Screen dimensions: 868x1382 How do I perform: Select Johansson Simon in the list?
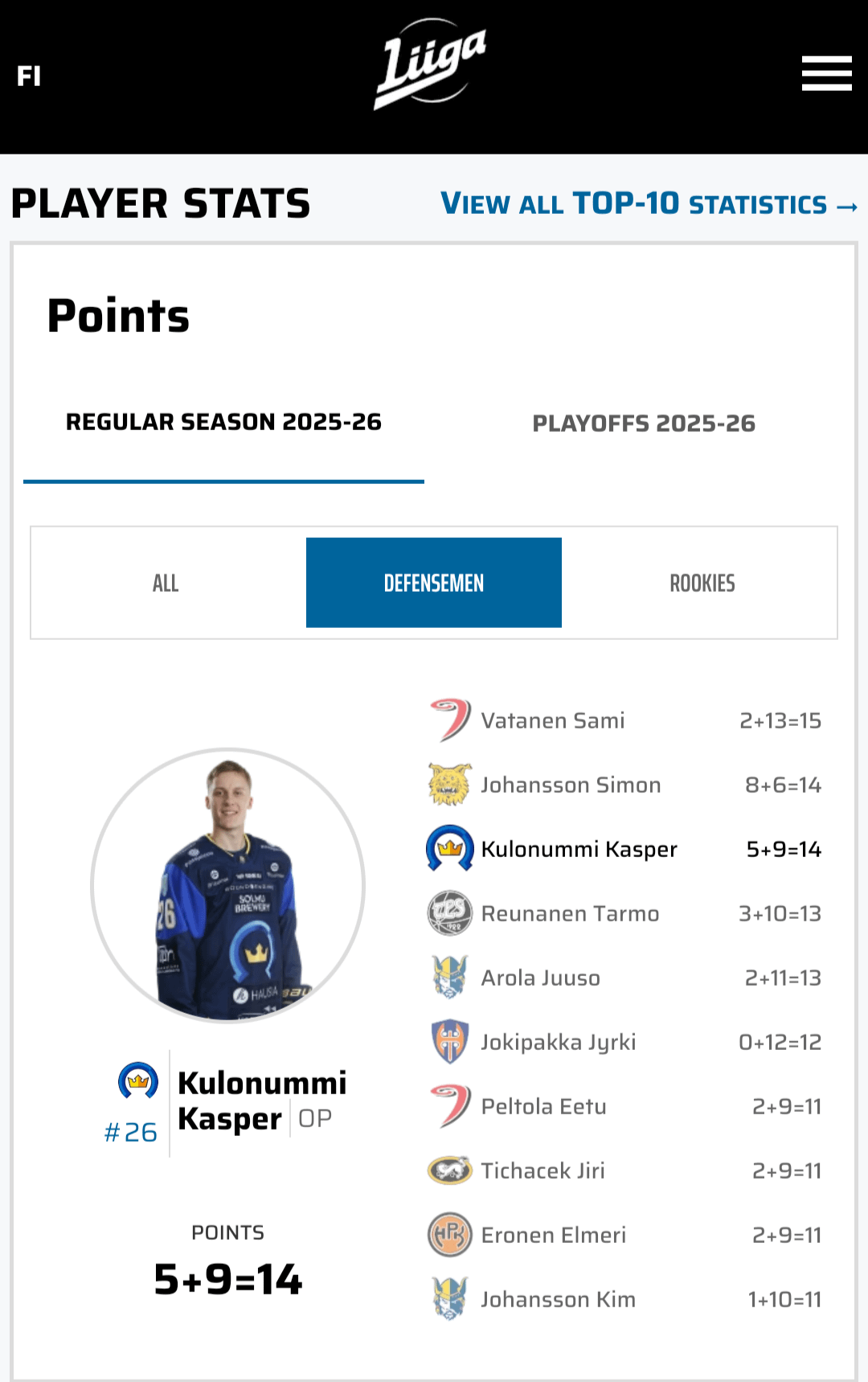pyautogui.click(x=624, y=785)
